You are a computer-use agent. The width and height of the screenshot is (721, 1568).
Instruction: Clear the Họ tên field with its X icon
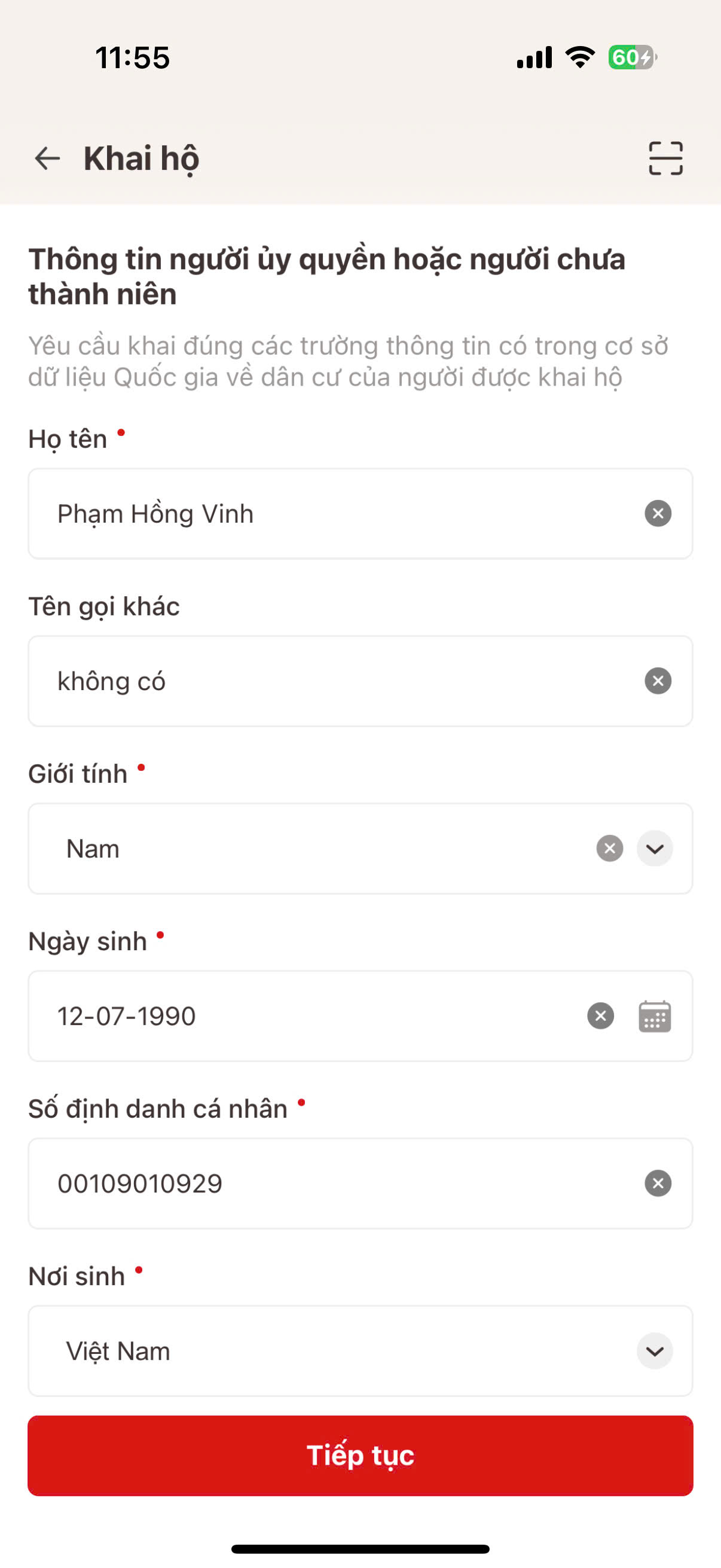click(x=657, y=513)
